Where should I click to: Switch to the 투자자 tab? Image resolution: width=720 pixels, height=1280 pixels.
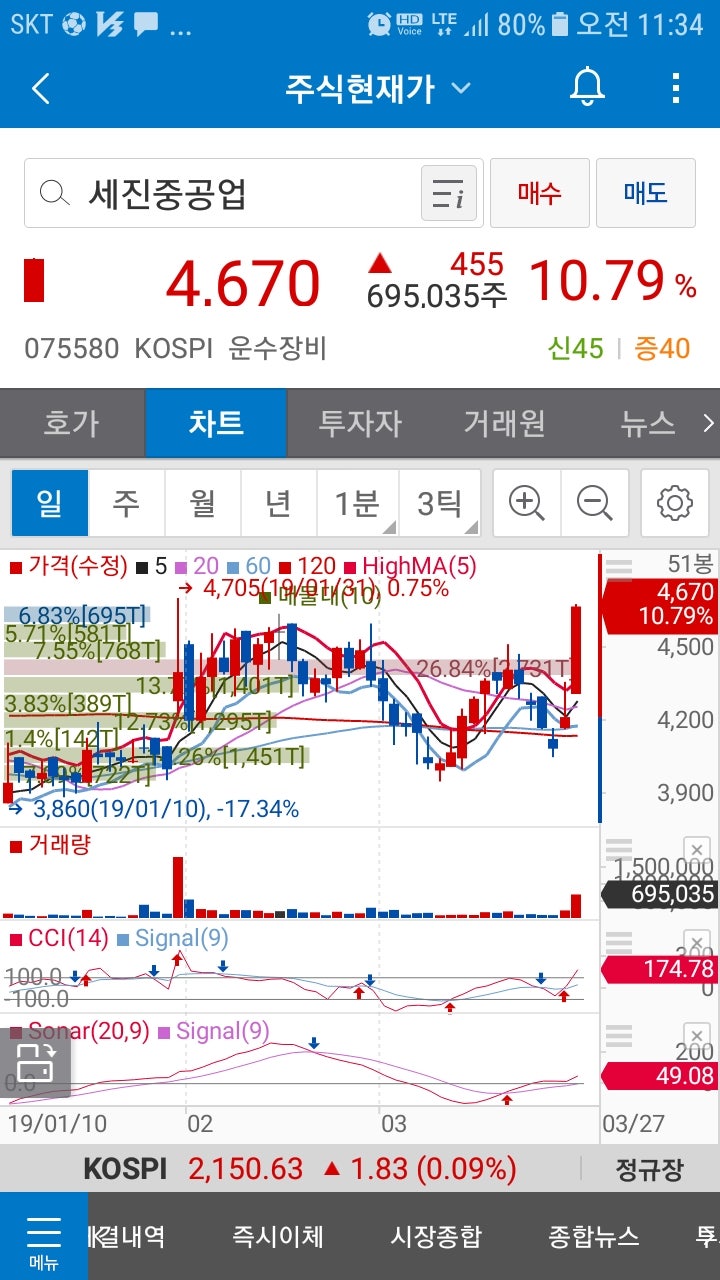click(358, 423)
